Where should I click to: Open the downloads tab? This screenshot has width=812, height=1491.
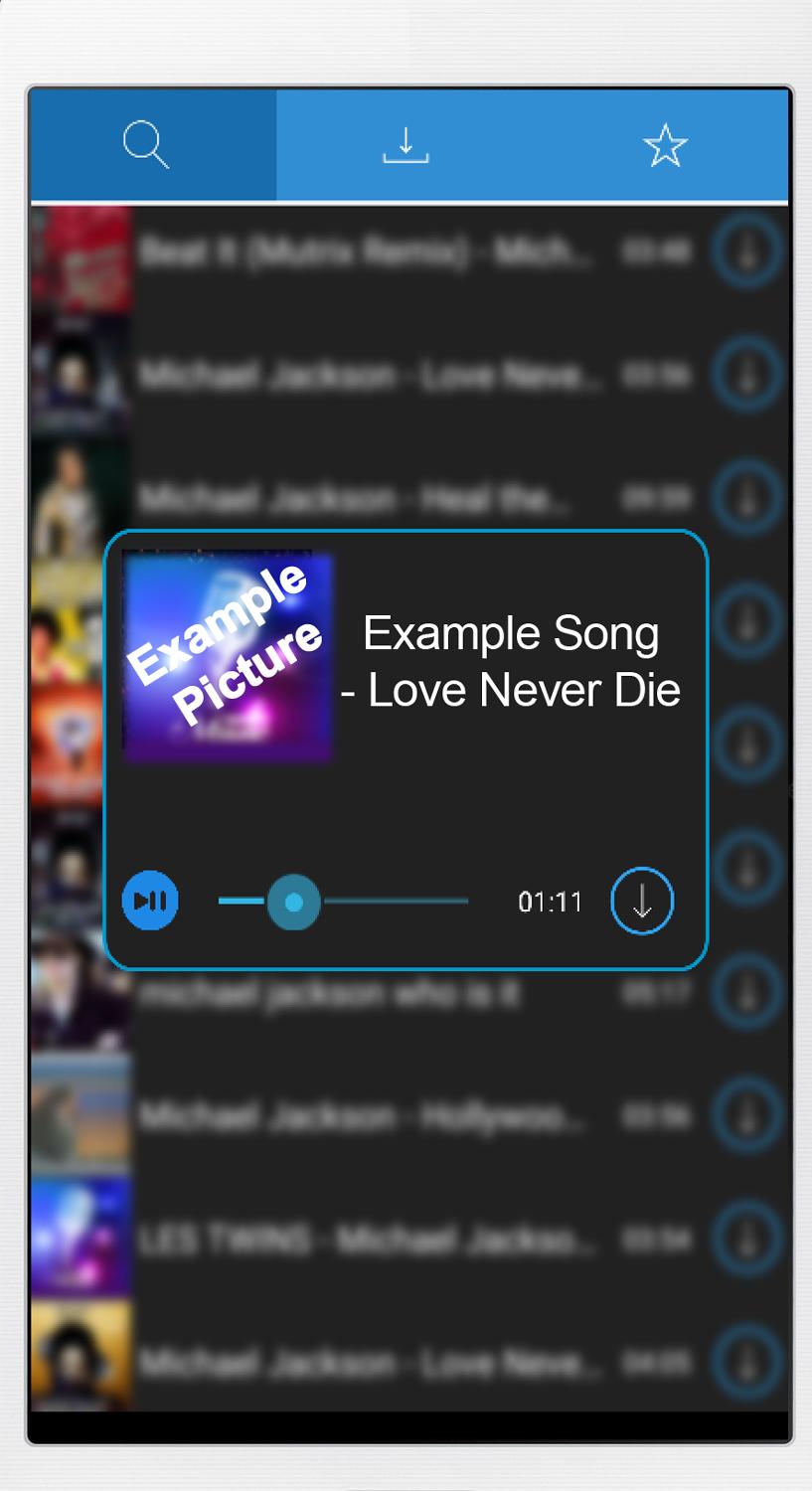click(406, 145)
